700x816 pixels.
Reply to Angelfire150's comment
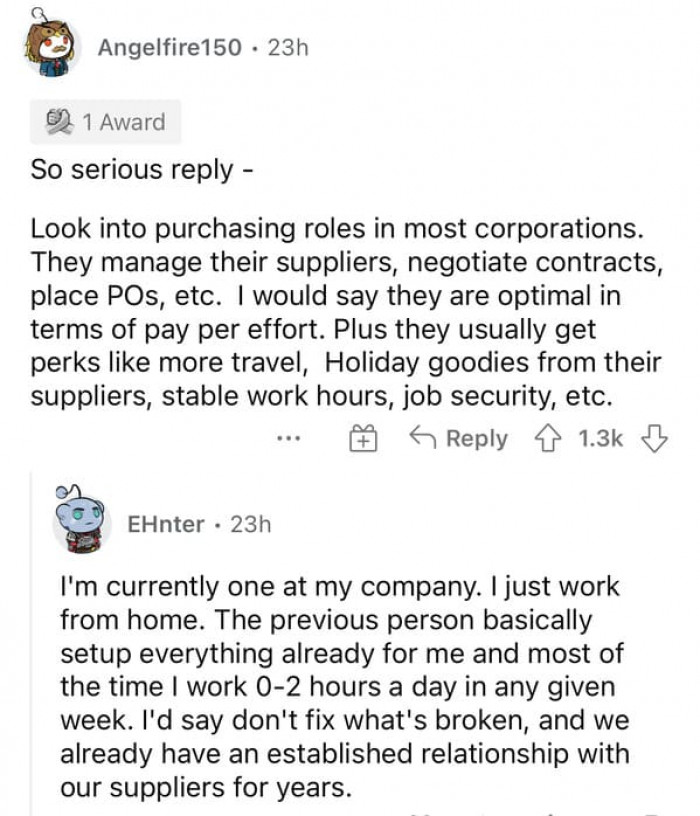[459, 438]
